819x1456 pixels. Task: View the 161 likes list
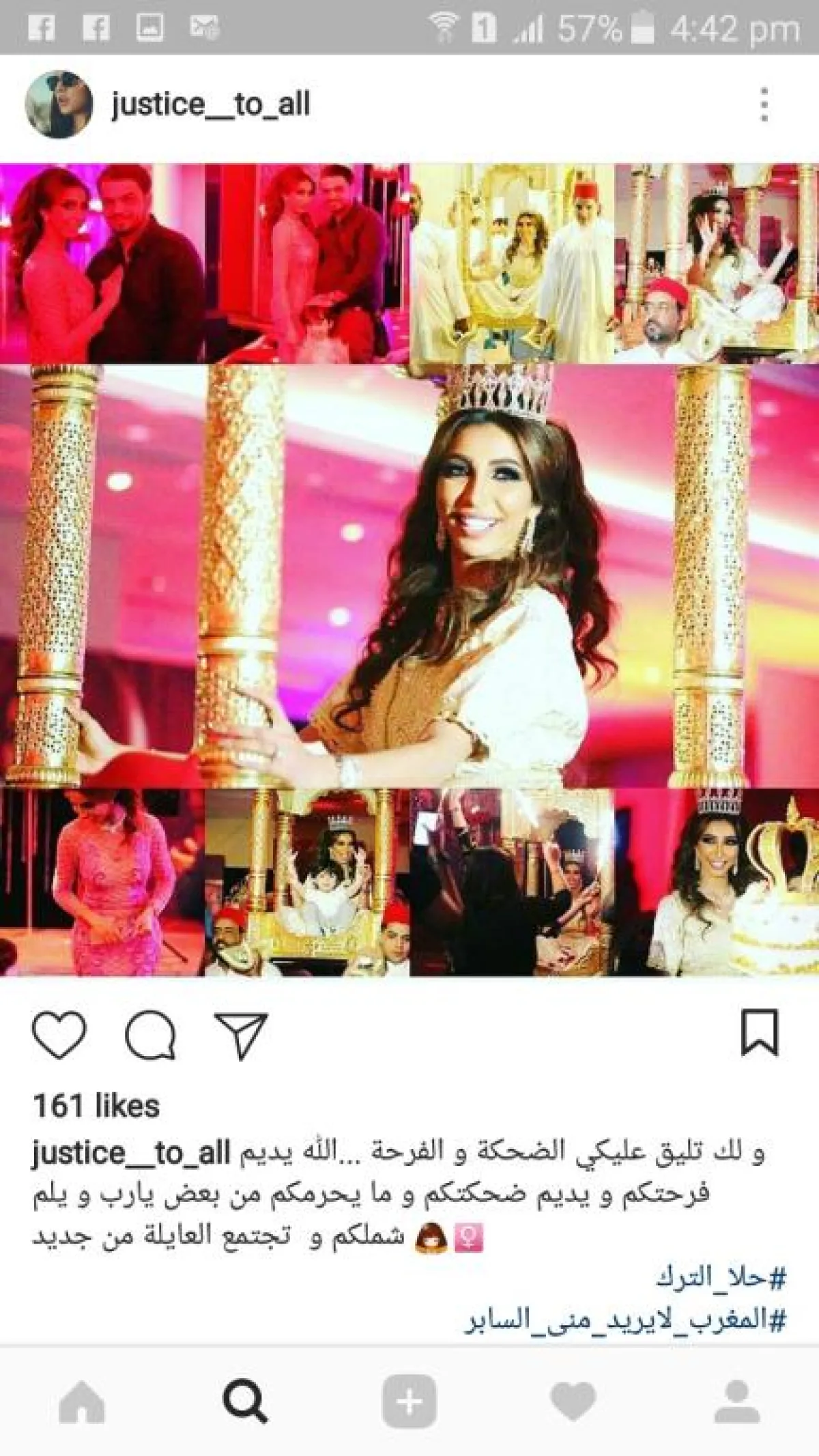tap(96, 1106)
